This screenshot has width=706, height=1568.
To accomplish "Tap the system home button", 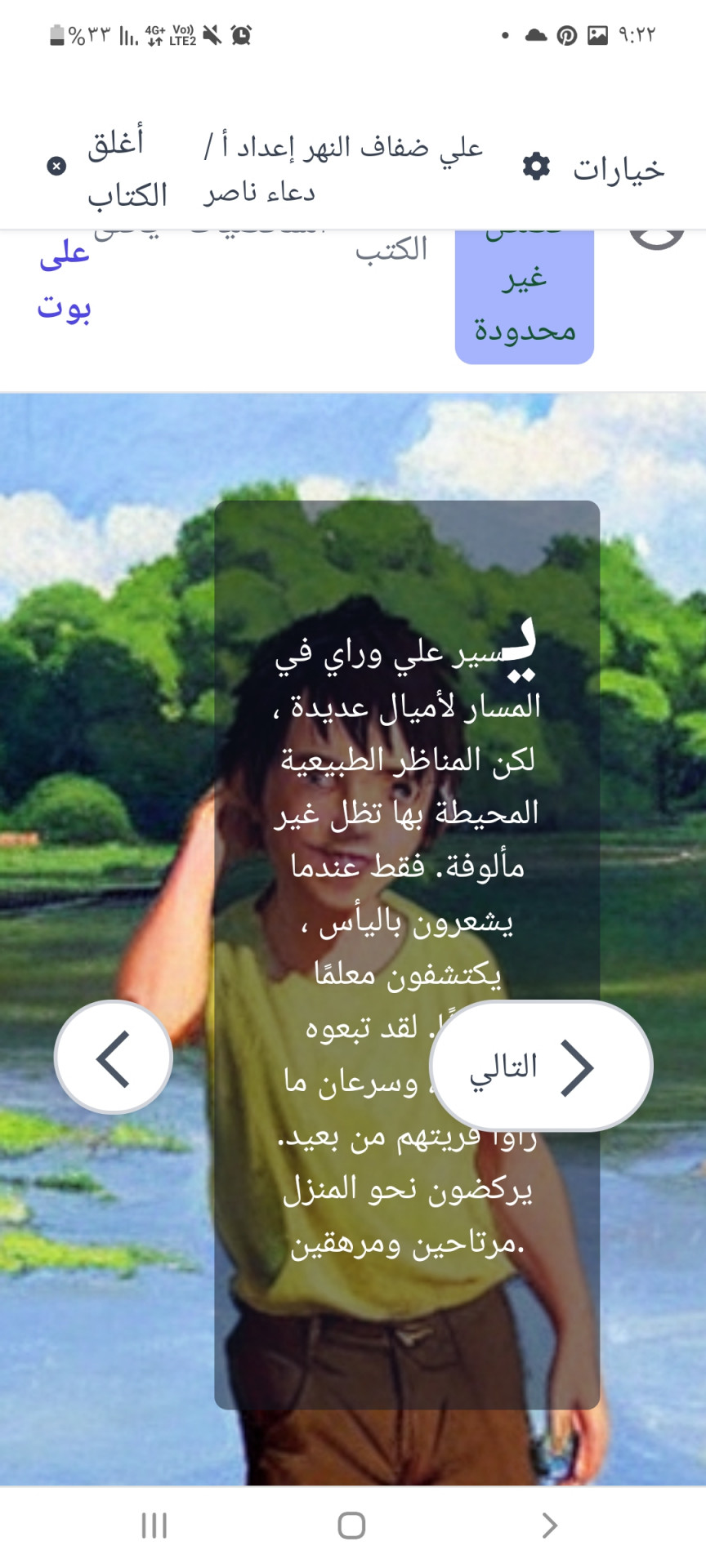I will (351, 1525).
